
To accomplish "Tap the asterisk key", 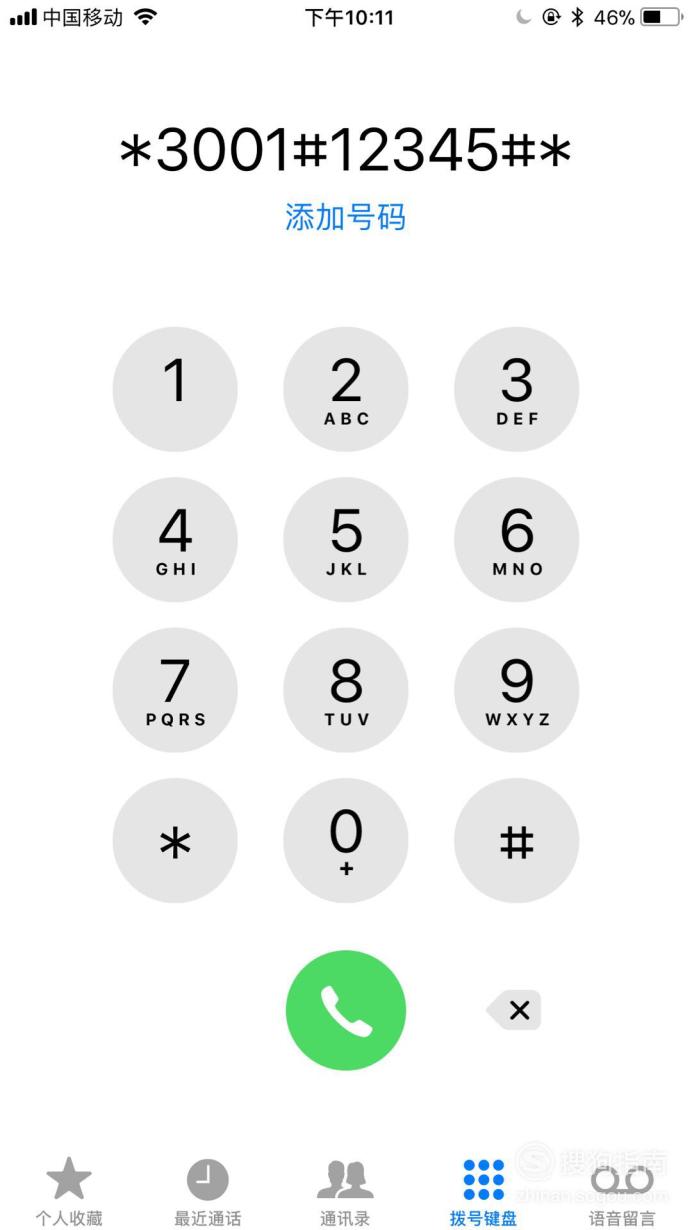I will tap(175, 841).
